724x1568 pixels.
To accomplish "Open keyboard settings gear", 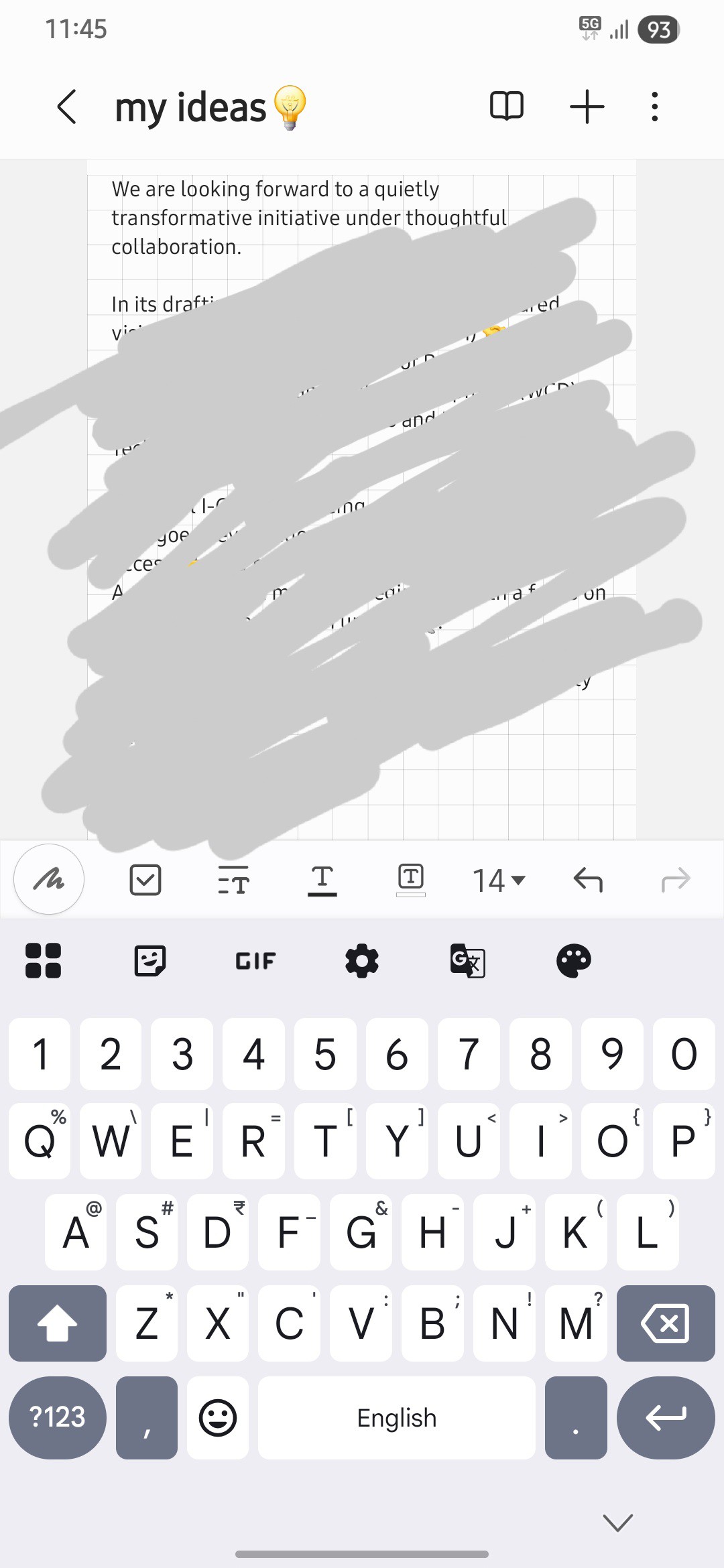I will coord(362,960).
